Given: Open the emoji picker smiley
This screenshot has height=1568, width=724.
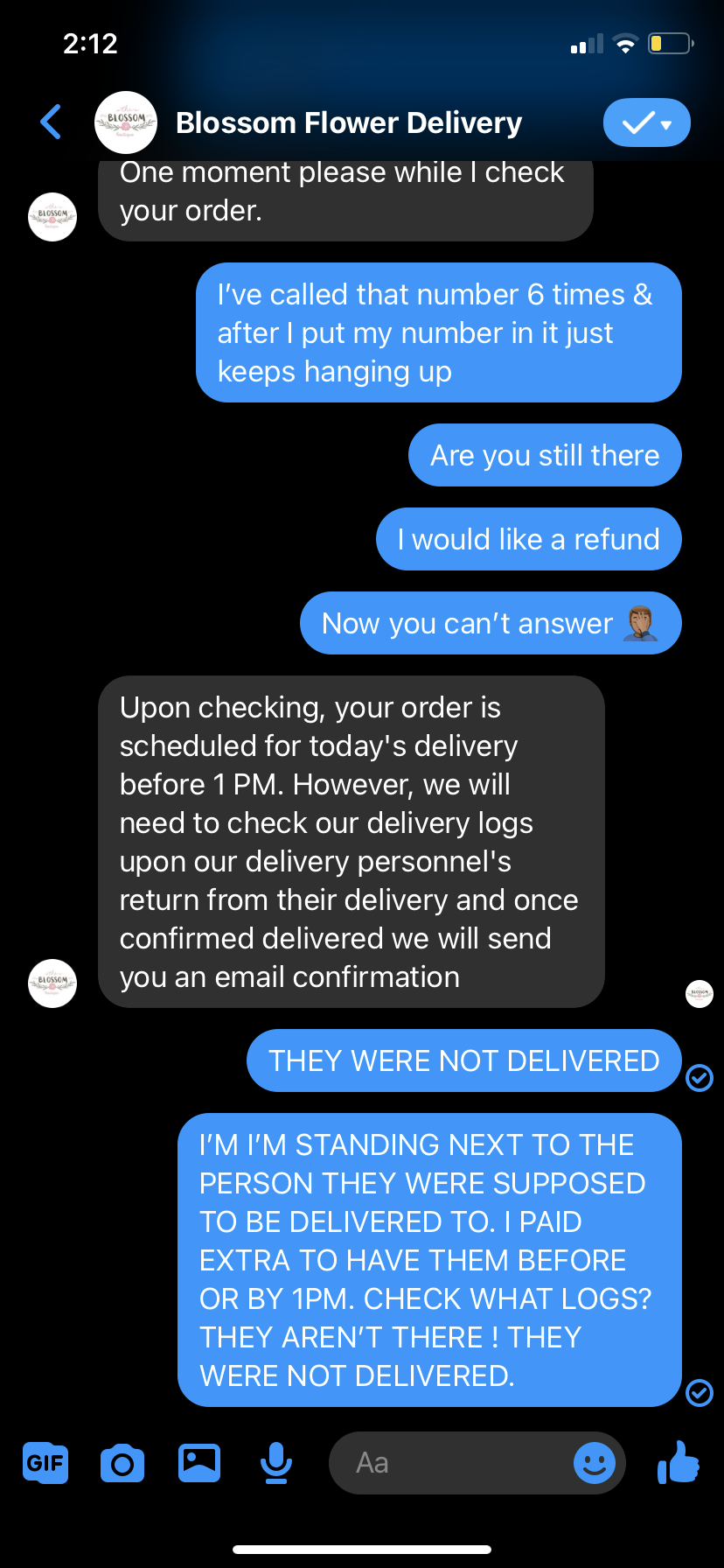Looking at the screenshot, I should (595, 1463).
